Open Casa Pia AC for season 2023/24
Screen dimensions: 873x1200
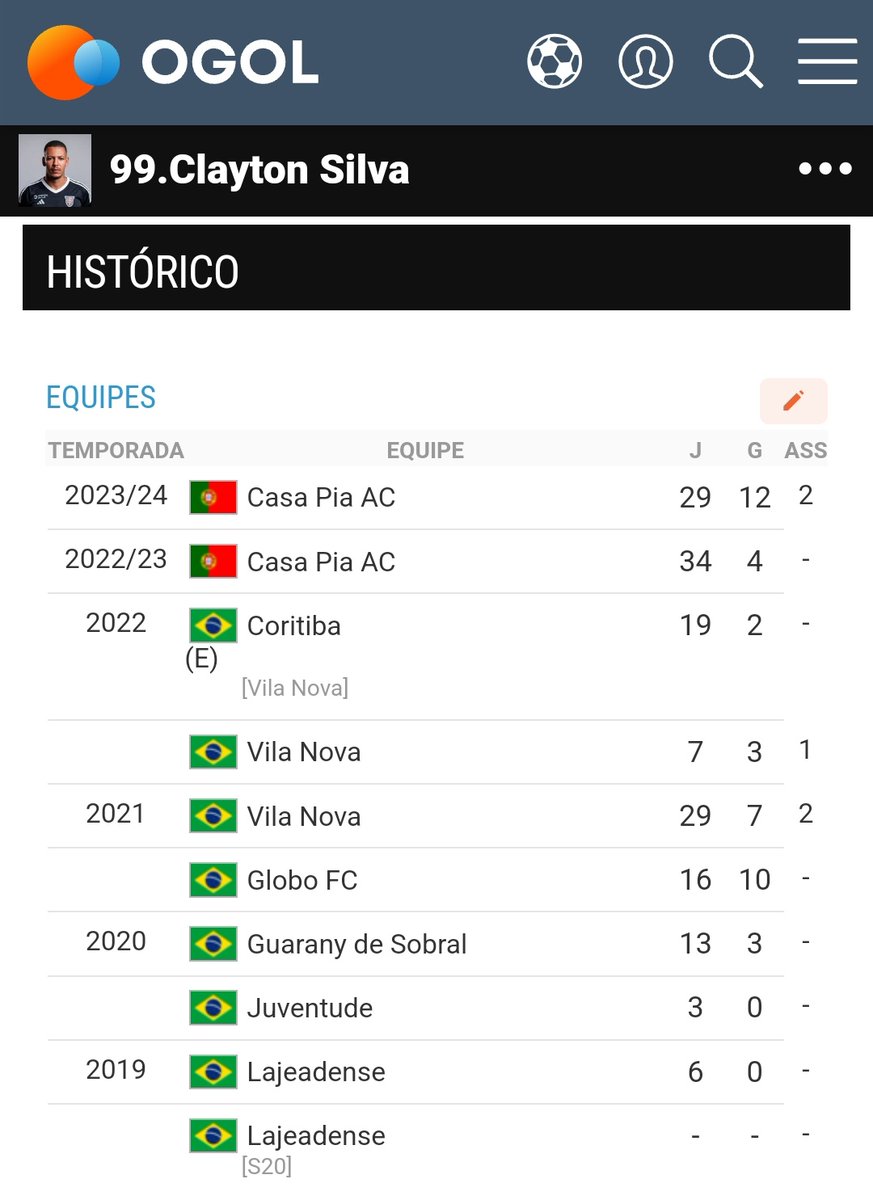pos(321,498)
